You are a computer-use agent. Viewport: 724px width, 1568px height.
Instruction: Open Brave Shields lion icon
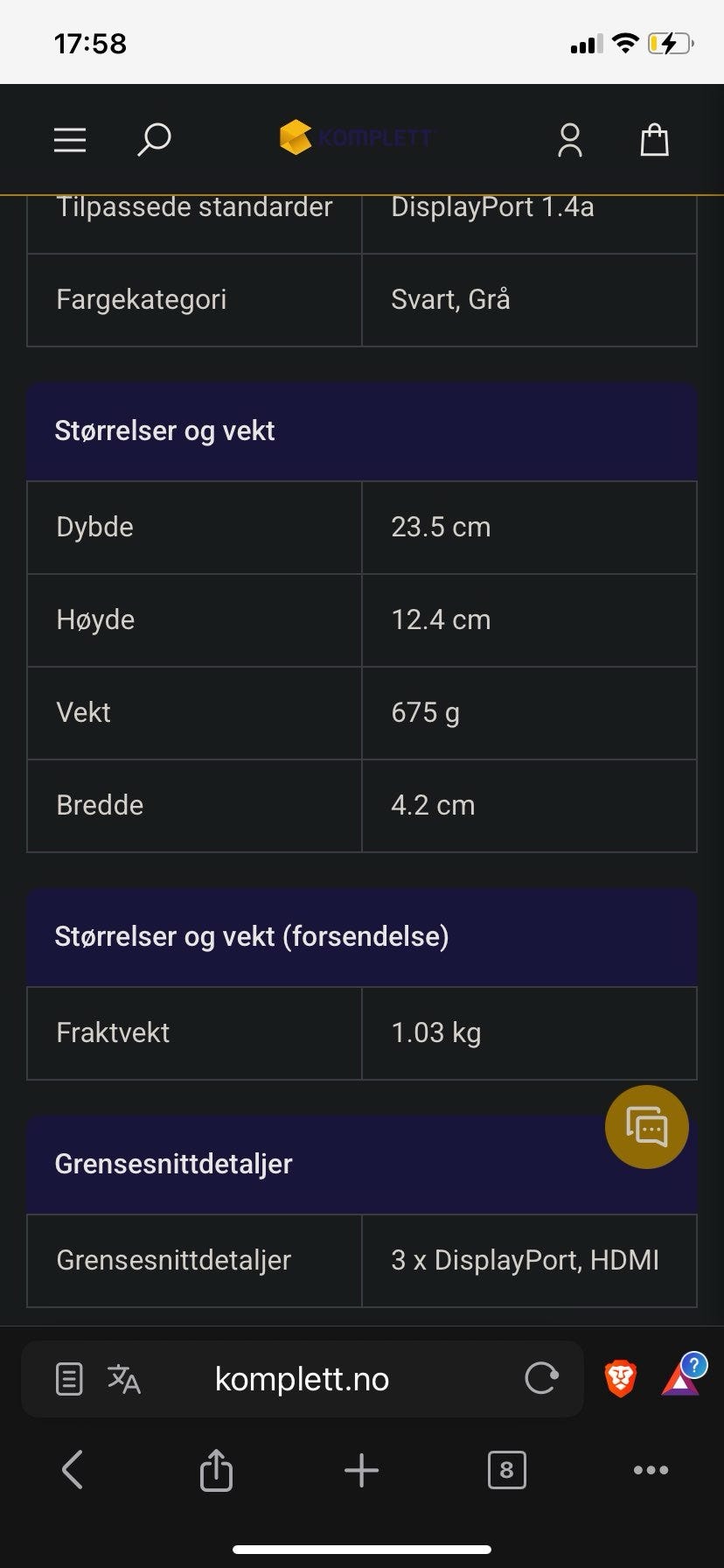pyautogui.click(x=620, y=1379)
